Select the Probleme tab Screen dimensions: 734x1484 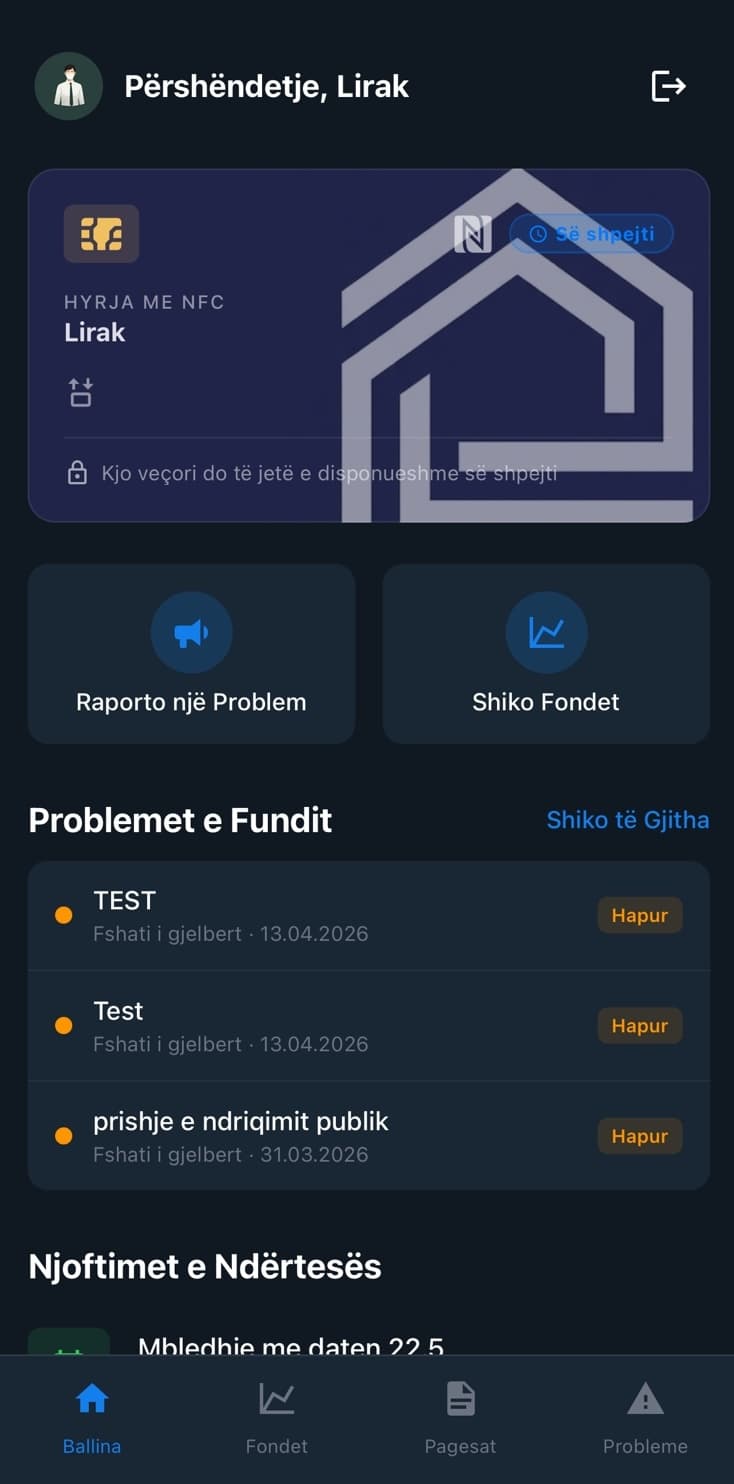pos(645,1418)
